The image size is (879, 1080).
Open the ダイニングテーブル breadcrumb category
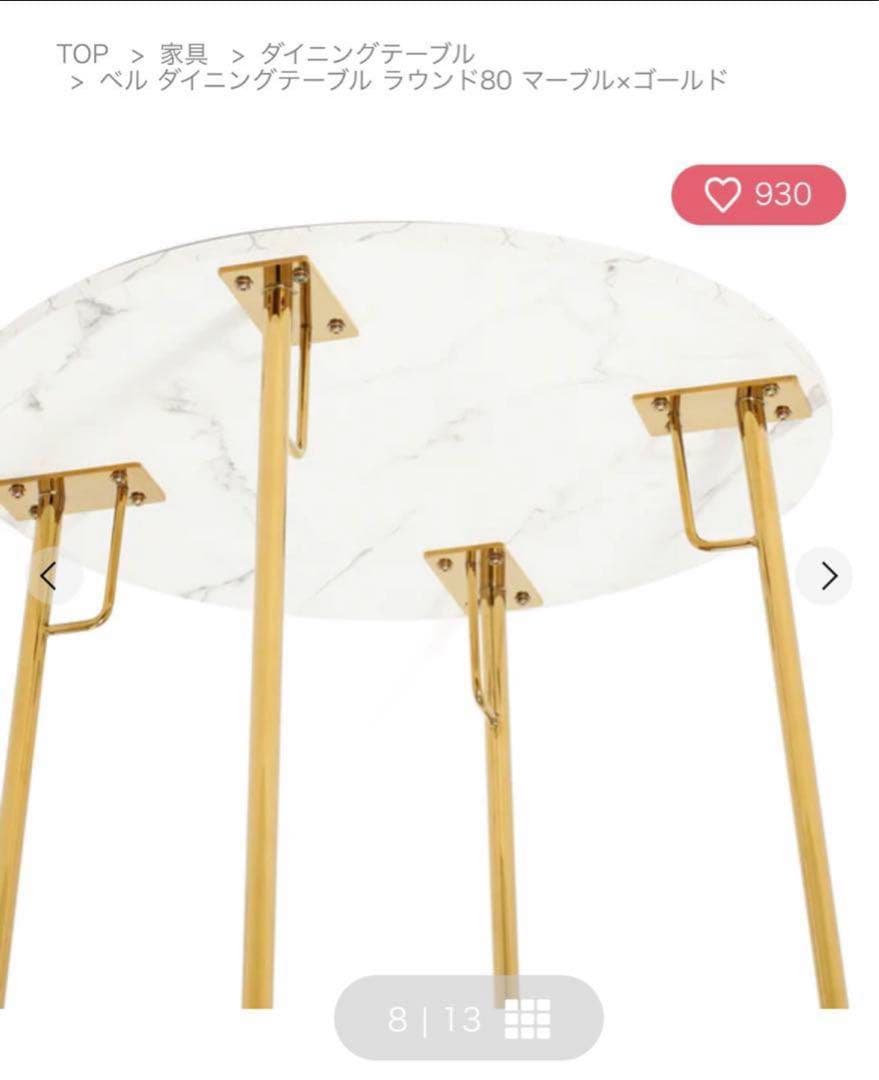click(x=367, y=53)
